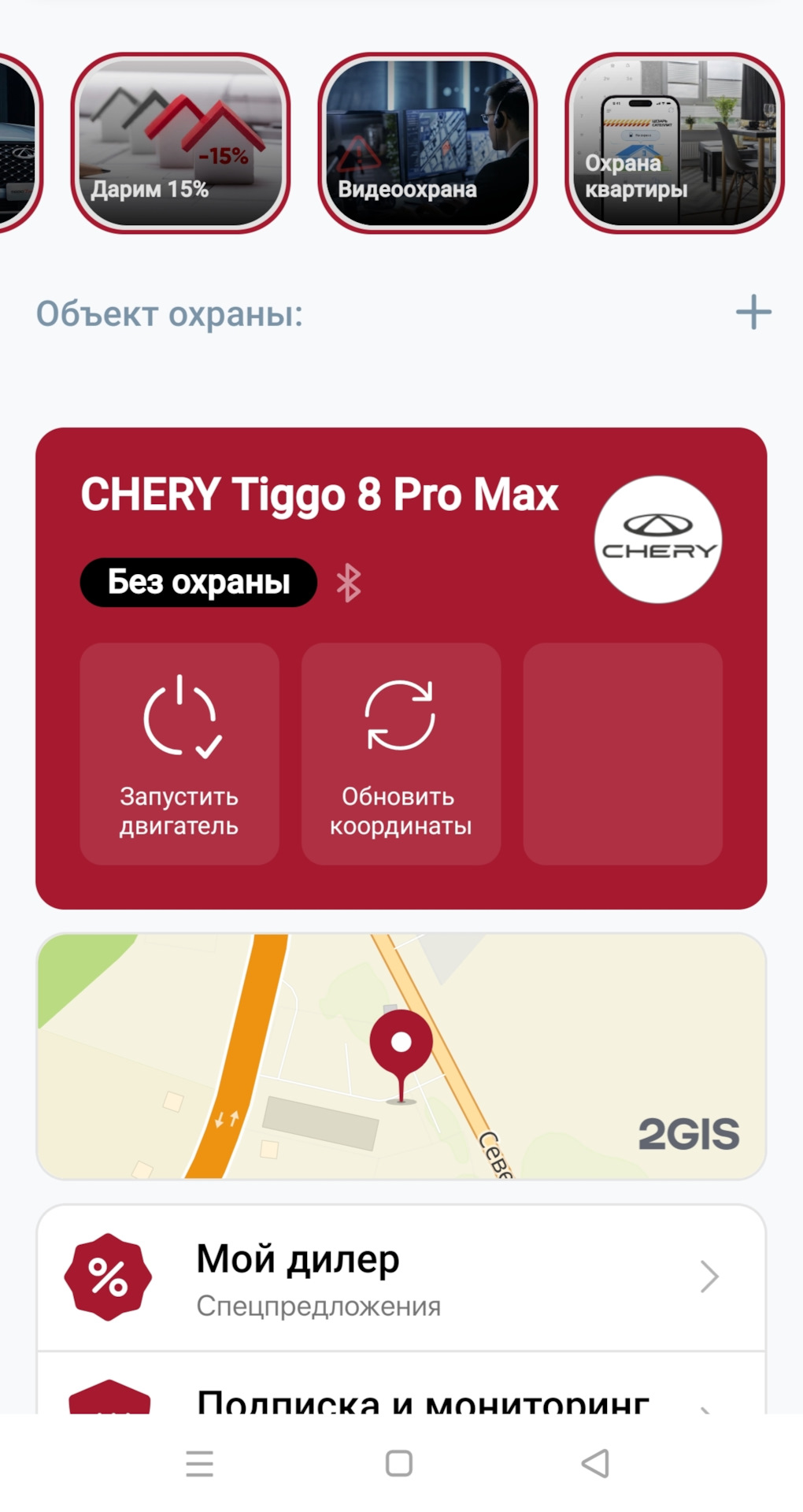The width and height of the screenshot is (803, 1512).
Task: Open the Подписка и мониторинг row
Action: click(x=401, y=1384)
